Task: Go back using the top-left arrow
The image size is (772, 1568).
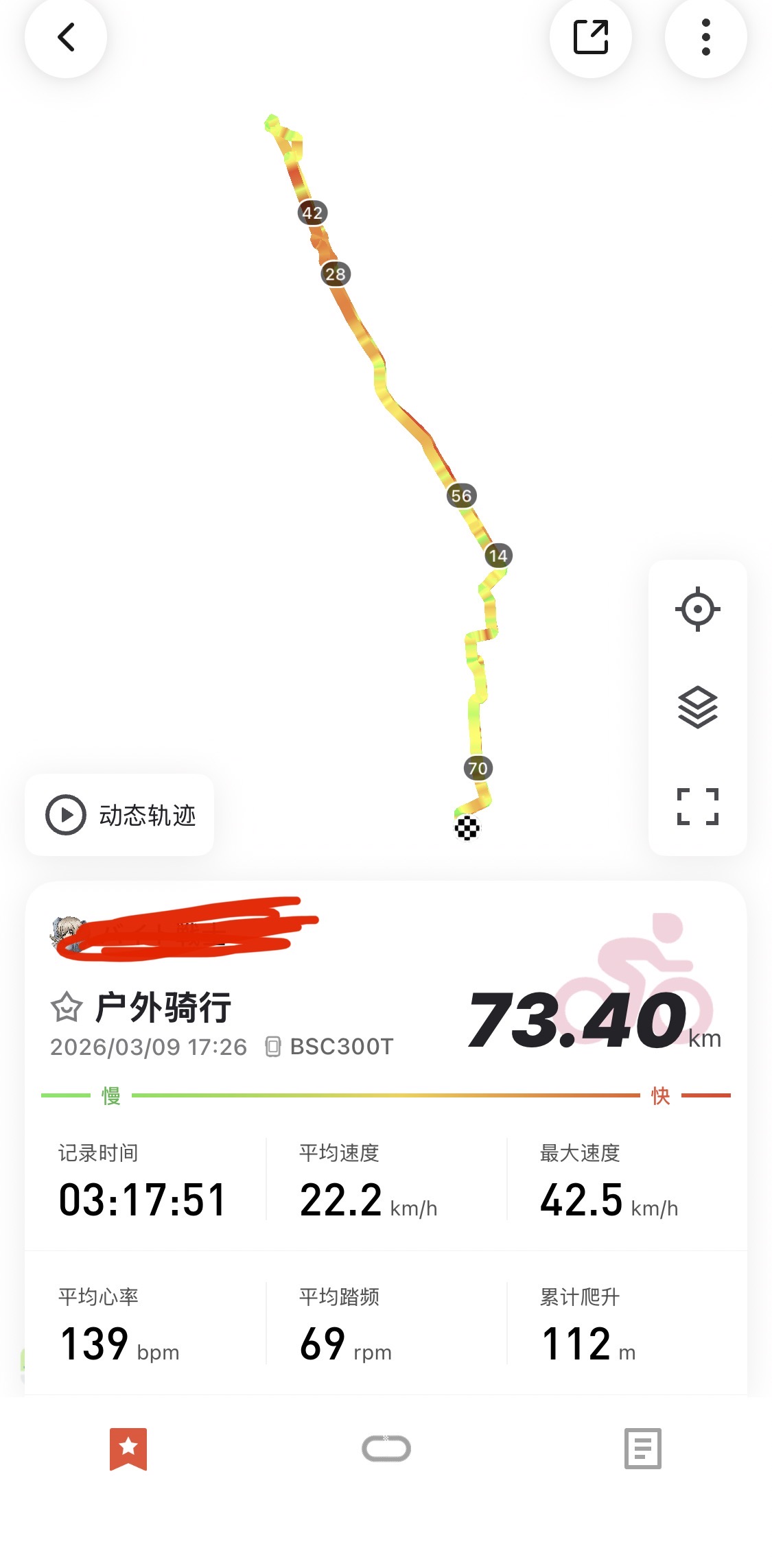Action: 66,38
